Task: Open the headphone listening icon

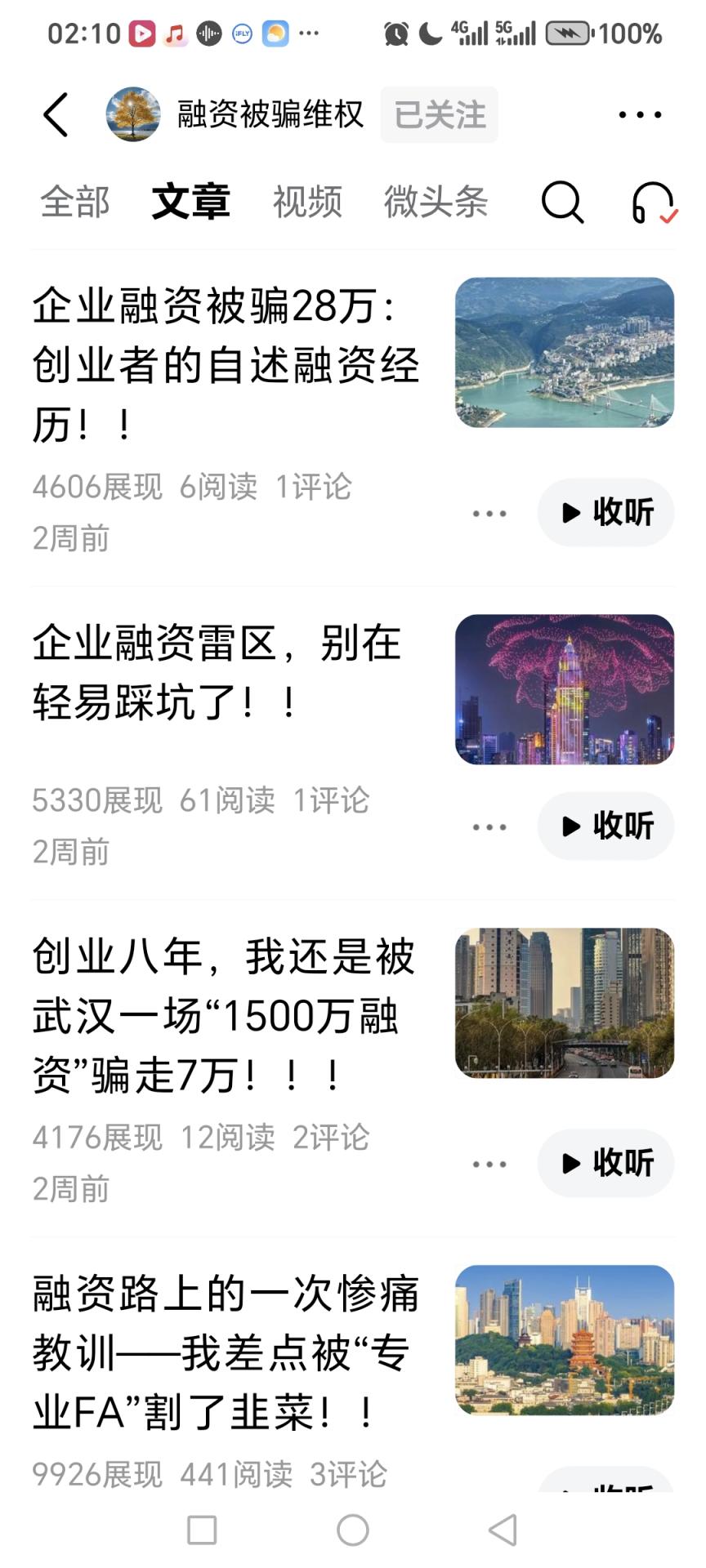Action: tap(654, 202)
